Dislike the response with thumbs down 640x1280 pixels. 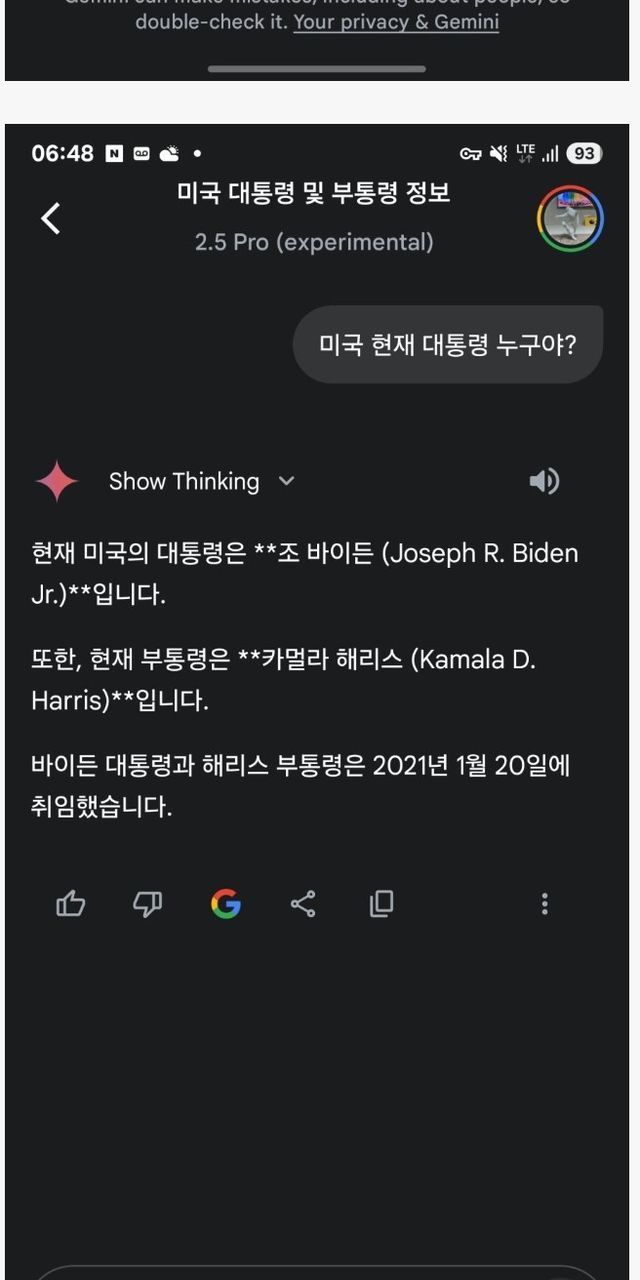pos(148,904)
